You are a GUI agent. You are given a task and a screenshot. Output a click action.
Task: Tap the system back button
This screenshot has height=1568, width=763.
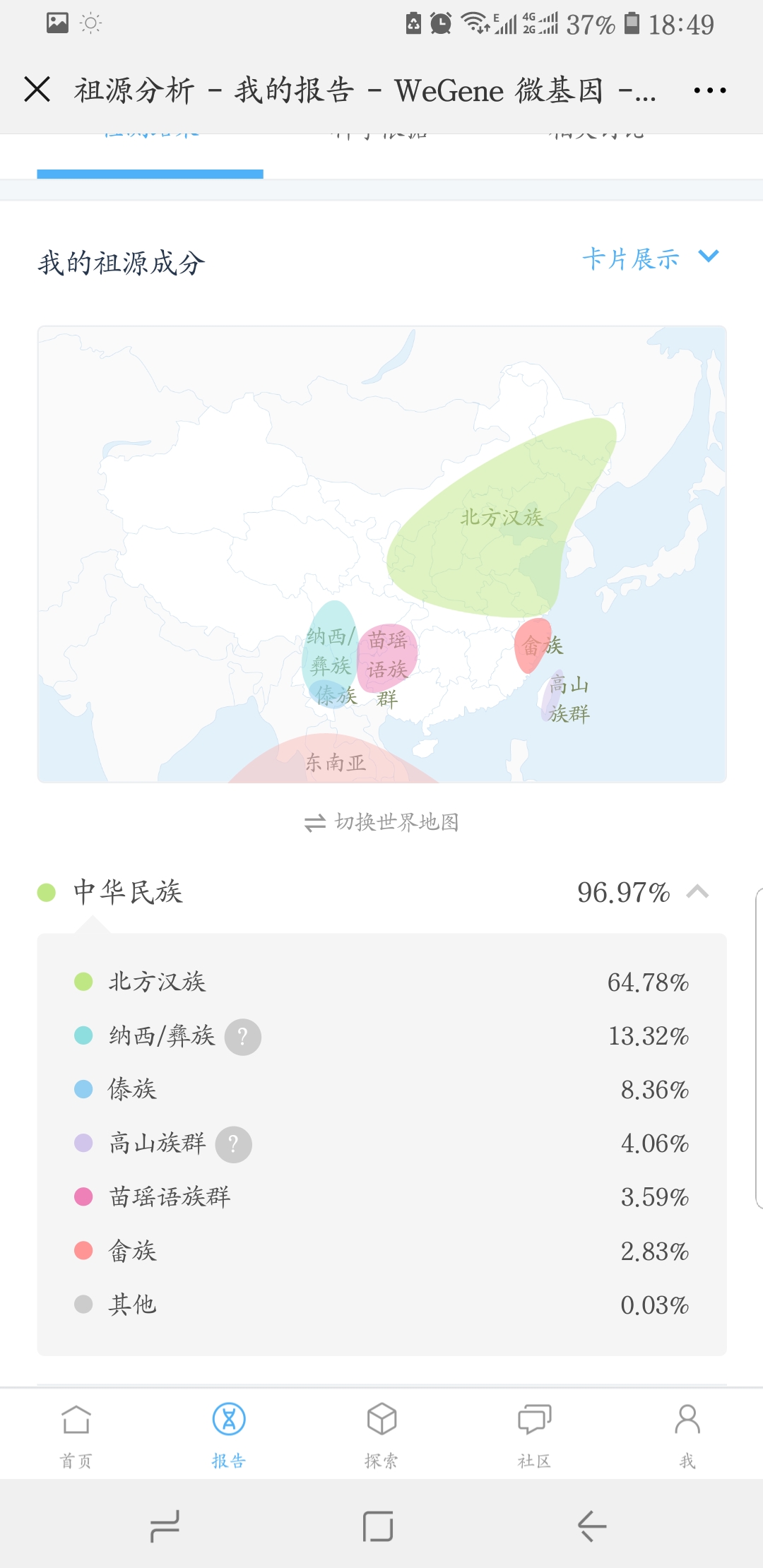(x=591, y=1526)
